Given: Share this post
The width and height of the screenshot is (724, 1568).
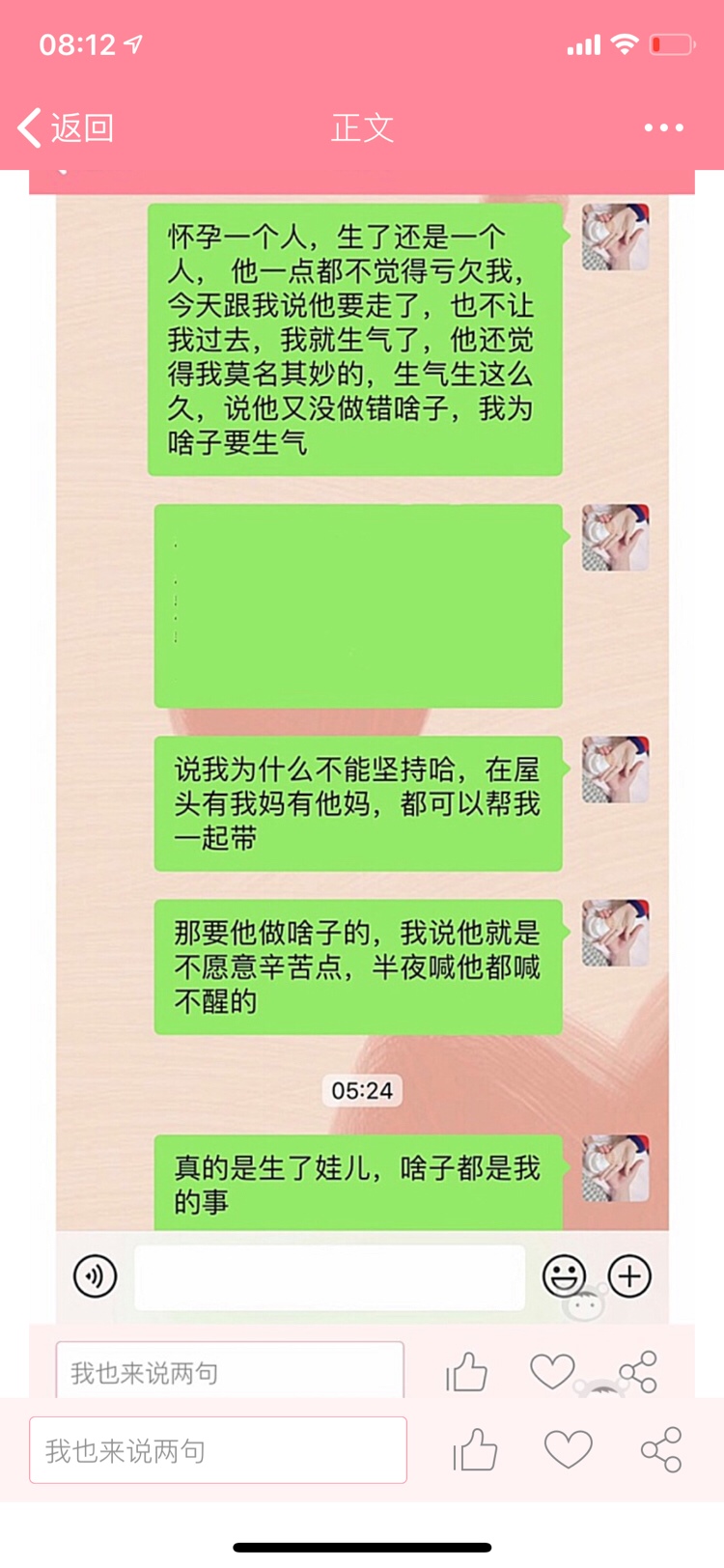Looking at the screenshot, I should click(x=661, y=1449).
